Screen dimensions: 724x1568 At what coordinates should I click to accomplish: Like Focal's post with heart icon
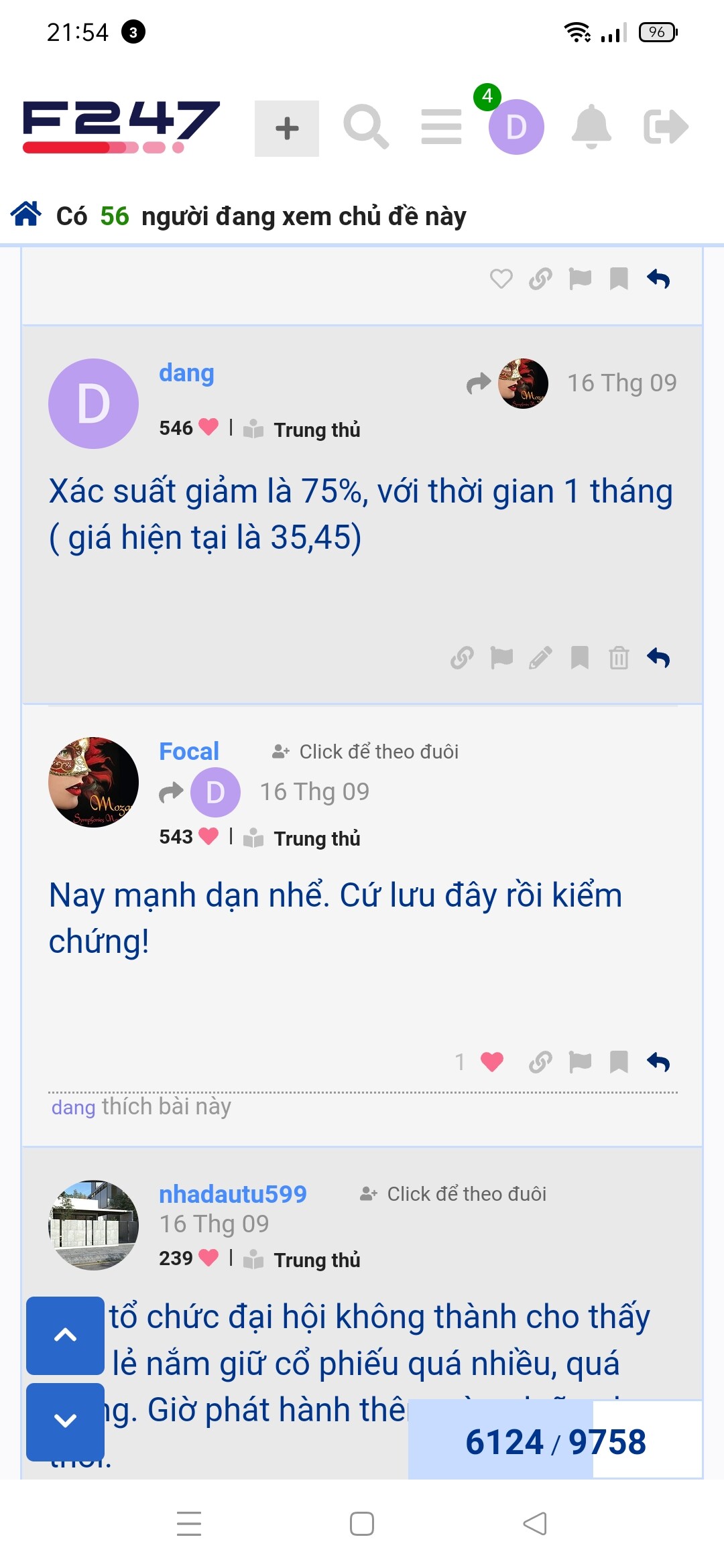coord(491,1061)
